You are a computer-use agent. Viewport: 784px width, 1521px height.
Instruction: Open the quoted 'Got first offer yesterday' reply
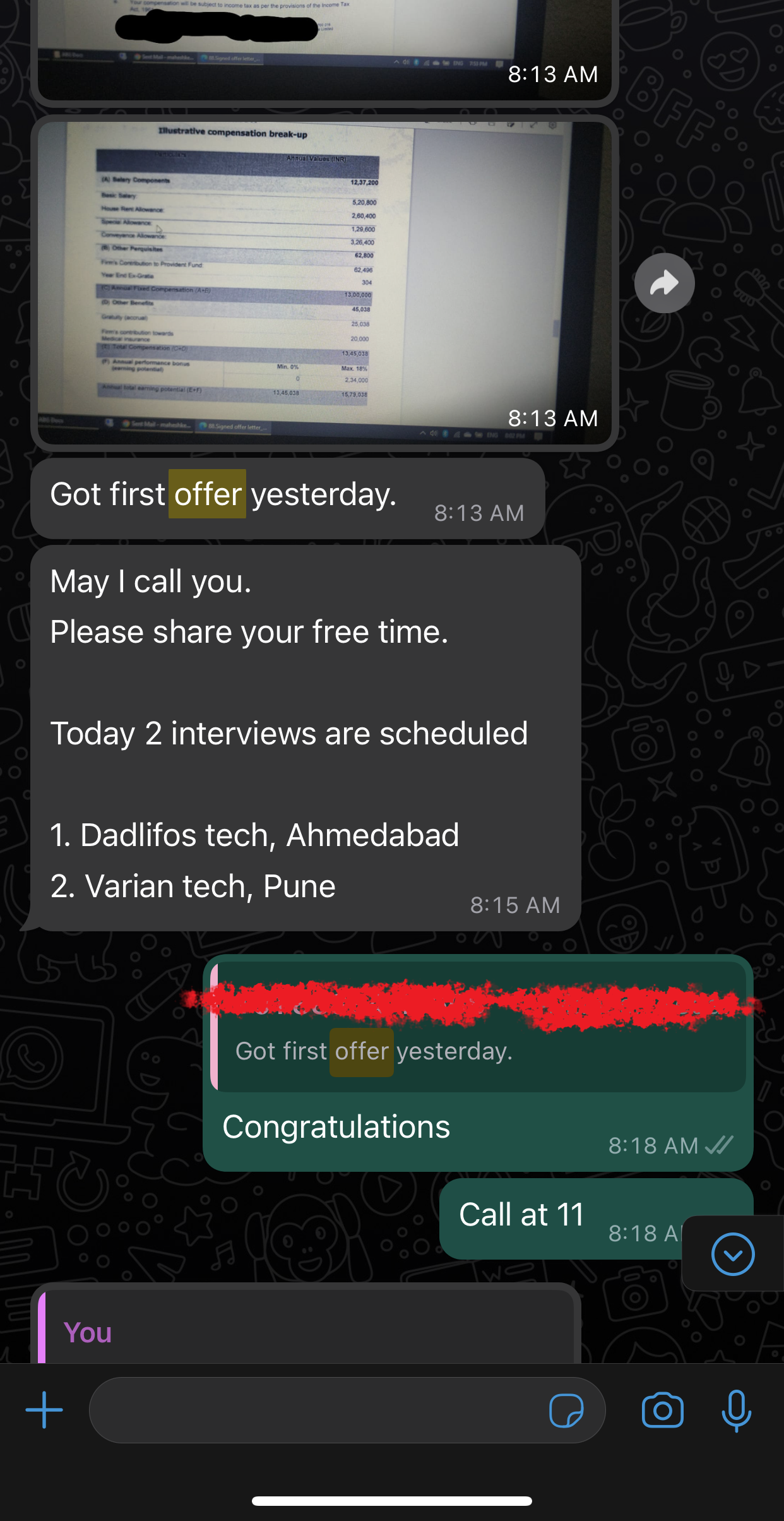[x=478, y=1027]
